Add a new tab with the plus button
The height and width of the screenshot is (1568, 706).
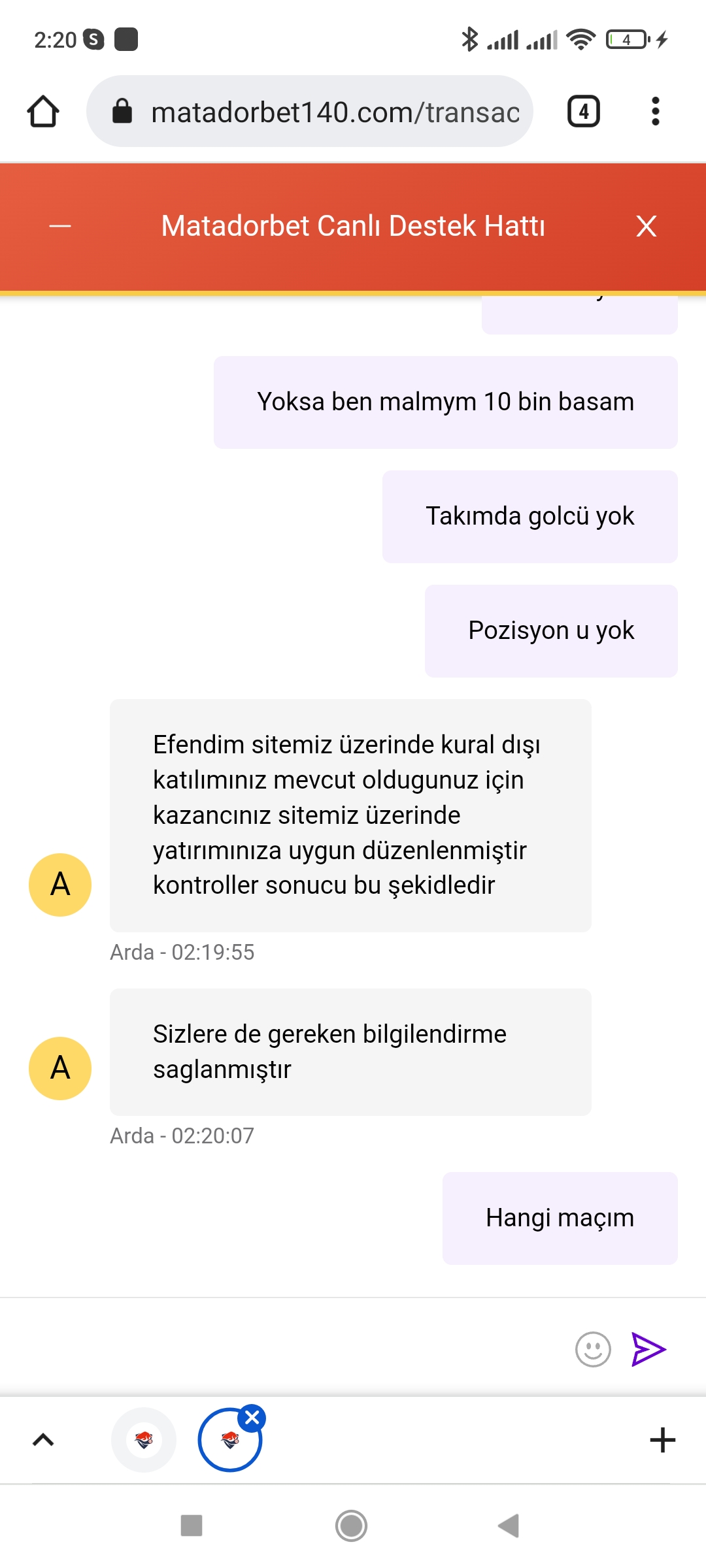click(662, 1440)
